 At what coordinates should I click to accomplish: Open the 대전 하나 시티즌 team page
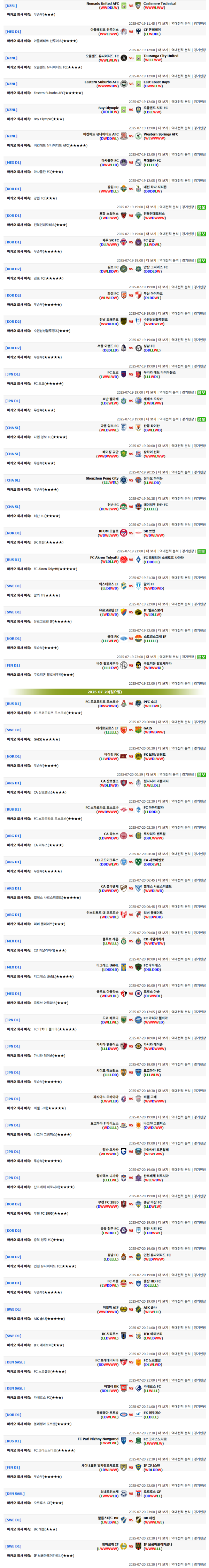tap(155, 187)
